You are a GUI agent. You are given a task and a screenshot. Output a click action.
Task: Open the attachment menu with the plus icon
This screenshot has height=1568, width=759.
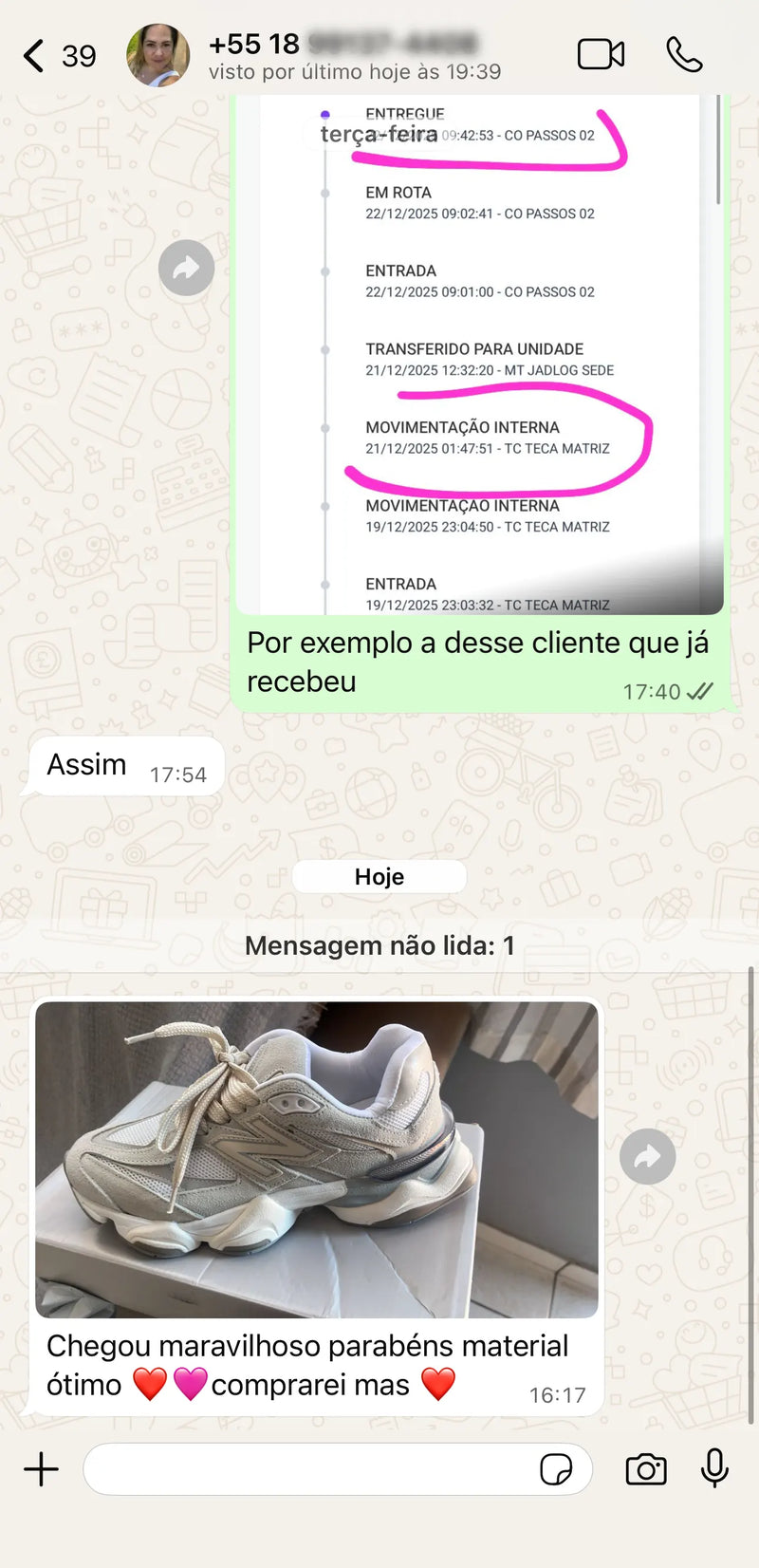[x=41, y=1467]
